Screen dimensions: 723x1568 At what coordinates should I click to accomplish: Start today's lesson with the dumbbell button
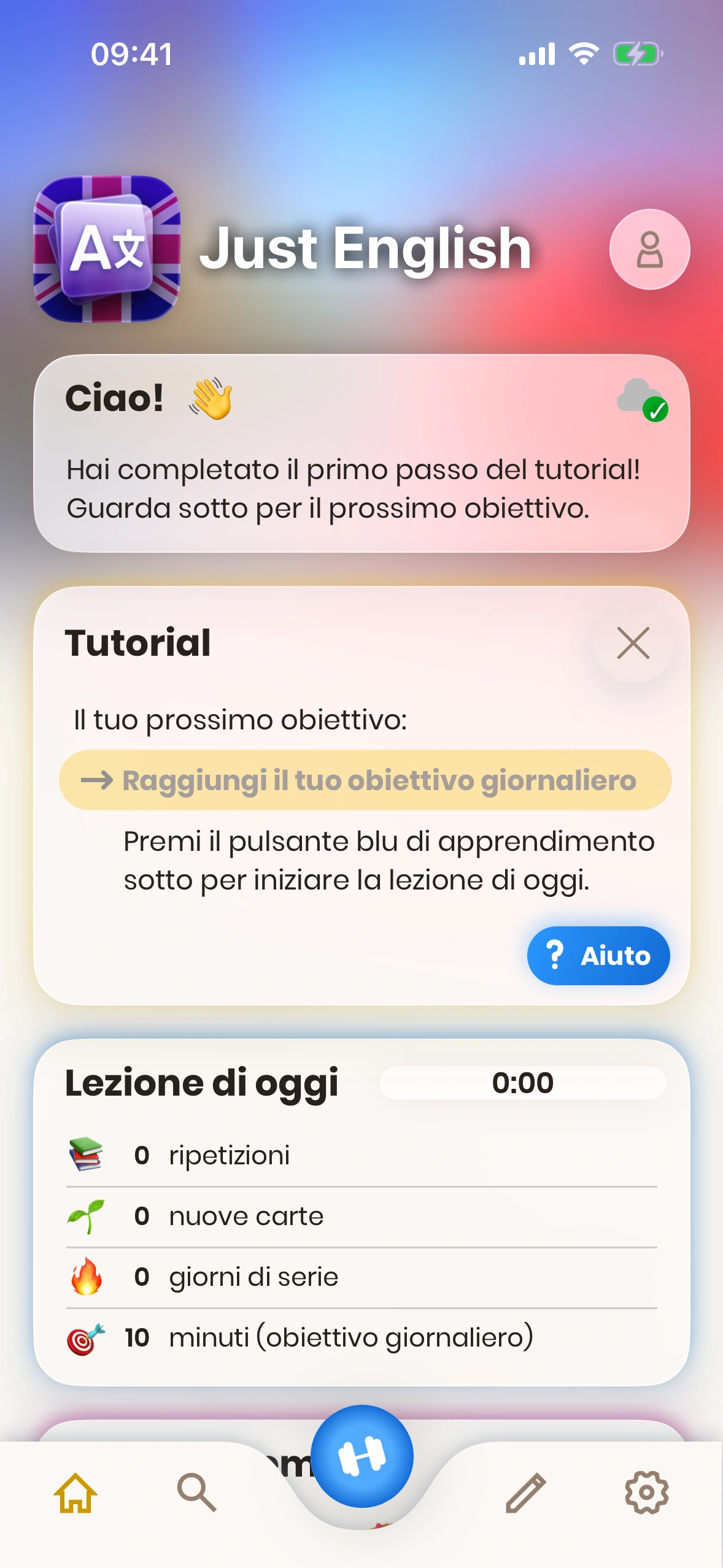pyautogui.click(x=362, y=1456)
